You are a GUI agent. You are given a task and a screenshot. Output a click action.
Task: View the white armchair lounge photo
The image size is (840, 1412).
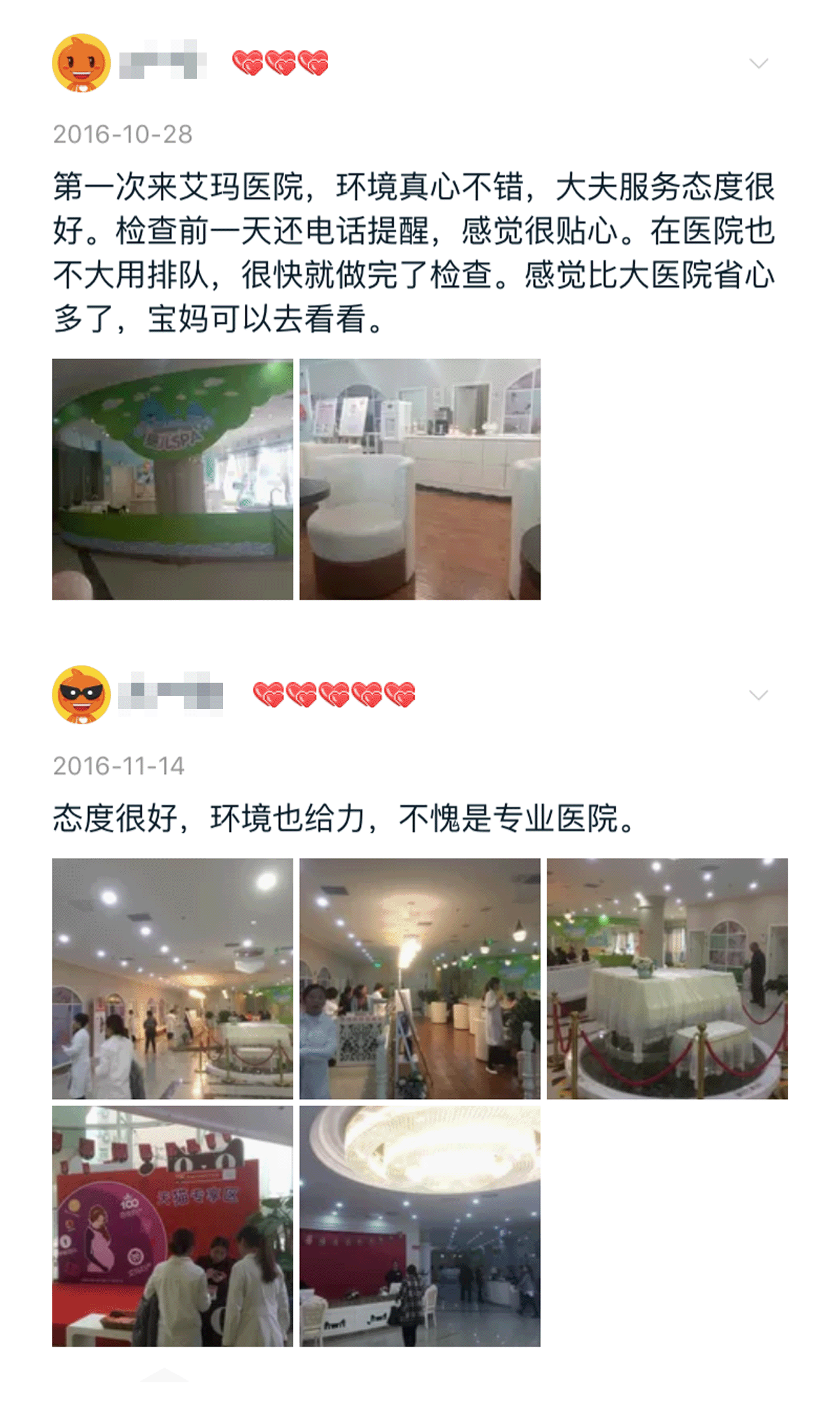[x=420, y=479]
